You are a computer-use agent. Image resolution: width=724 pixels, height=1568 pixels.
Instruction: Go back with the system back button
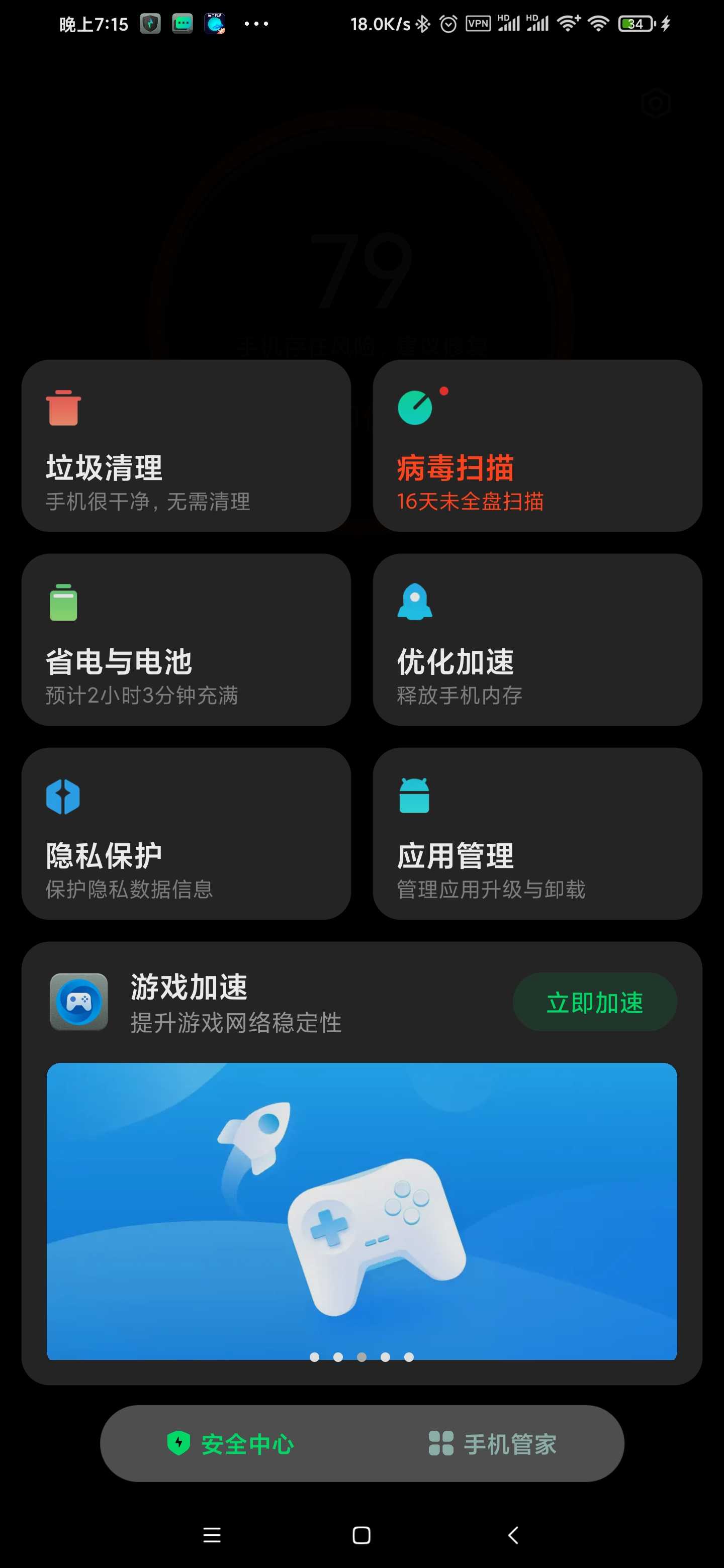pos(513,1534)
